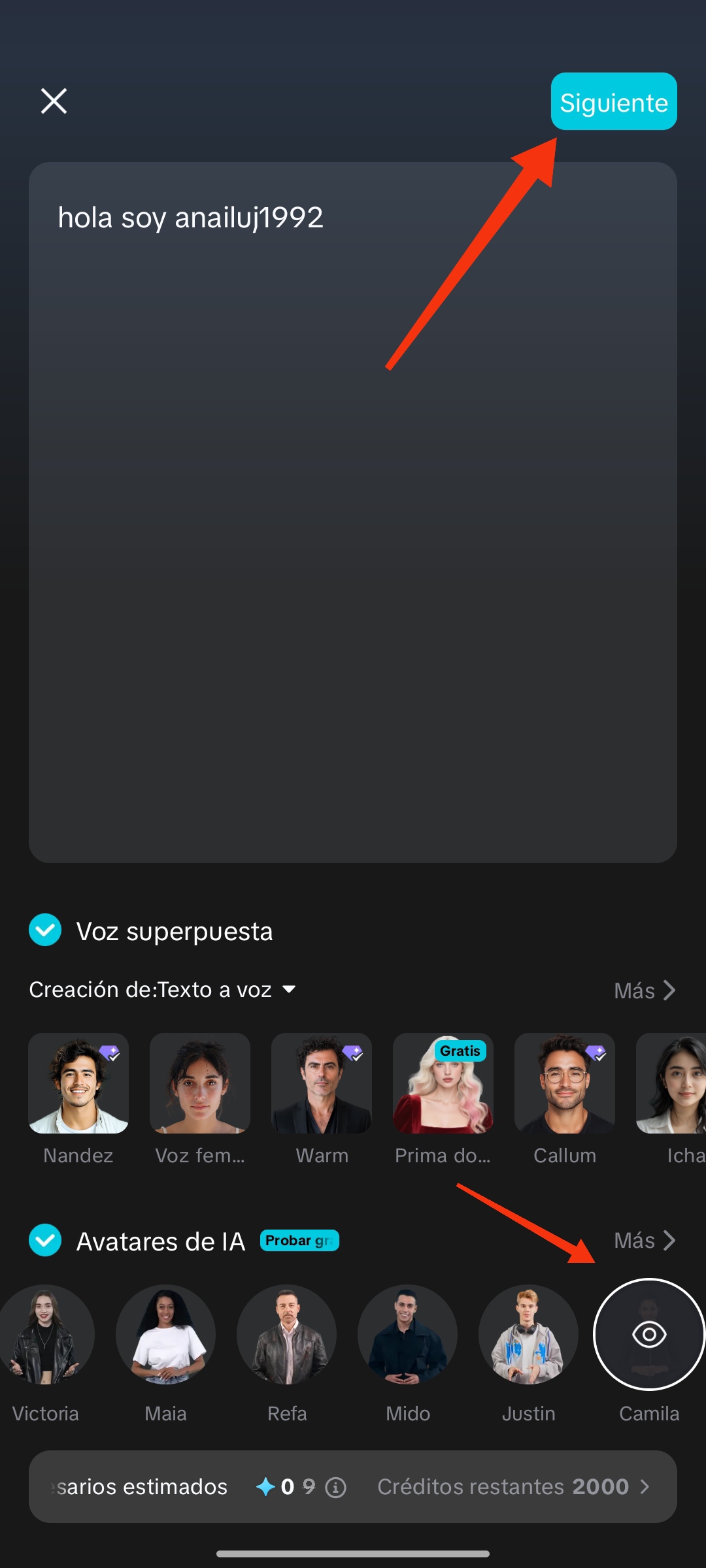Open more avatars with Más beside Avatares de IA
Viewport: 706px width, 1568px height.
click(644, 1240)
